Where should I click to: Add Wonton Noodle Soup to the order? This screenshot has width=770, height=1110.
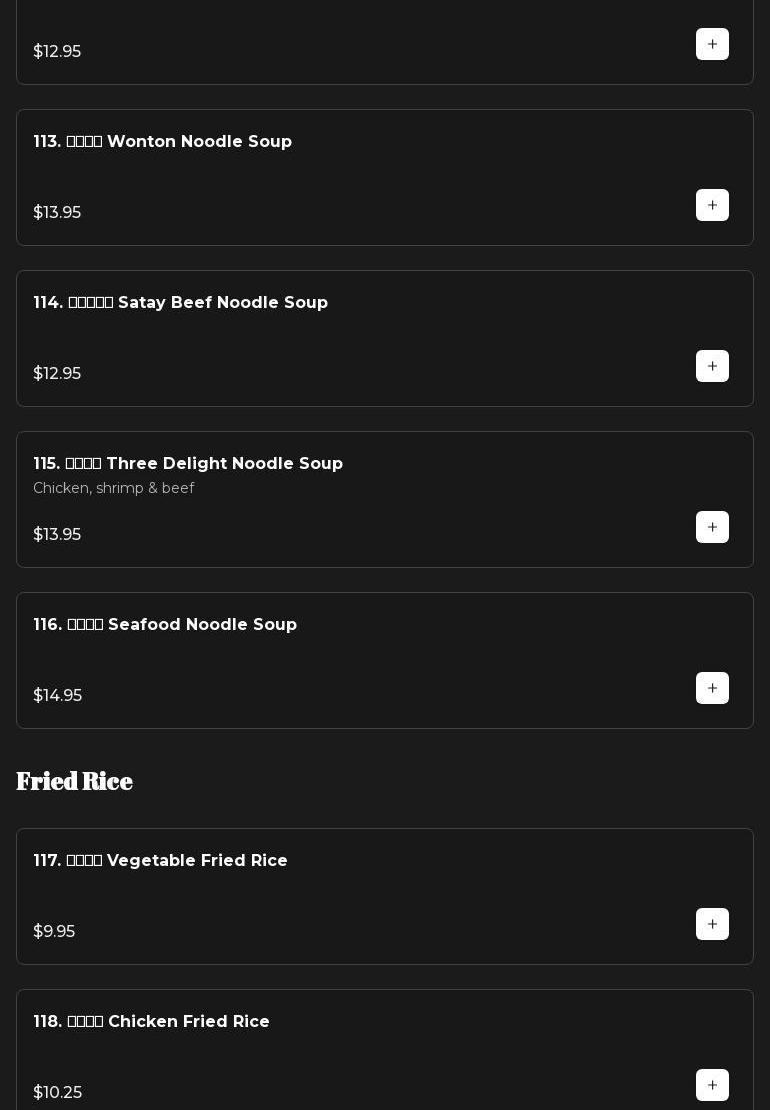(x=712, y=205)
